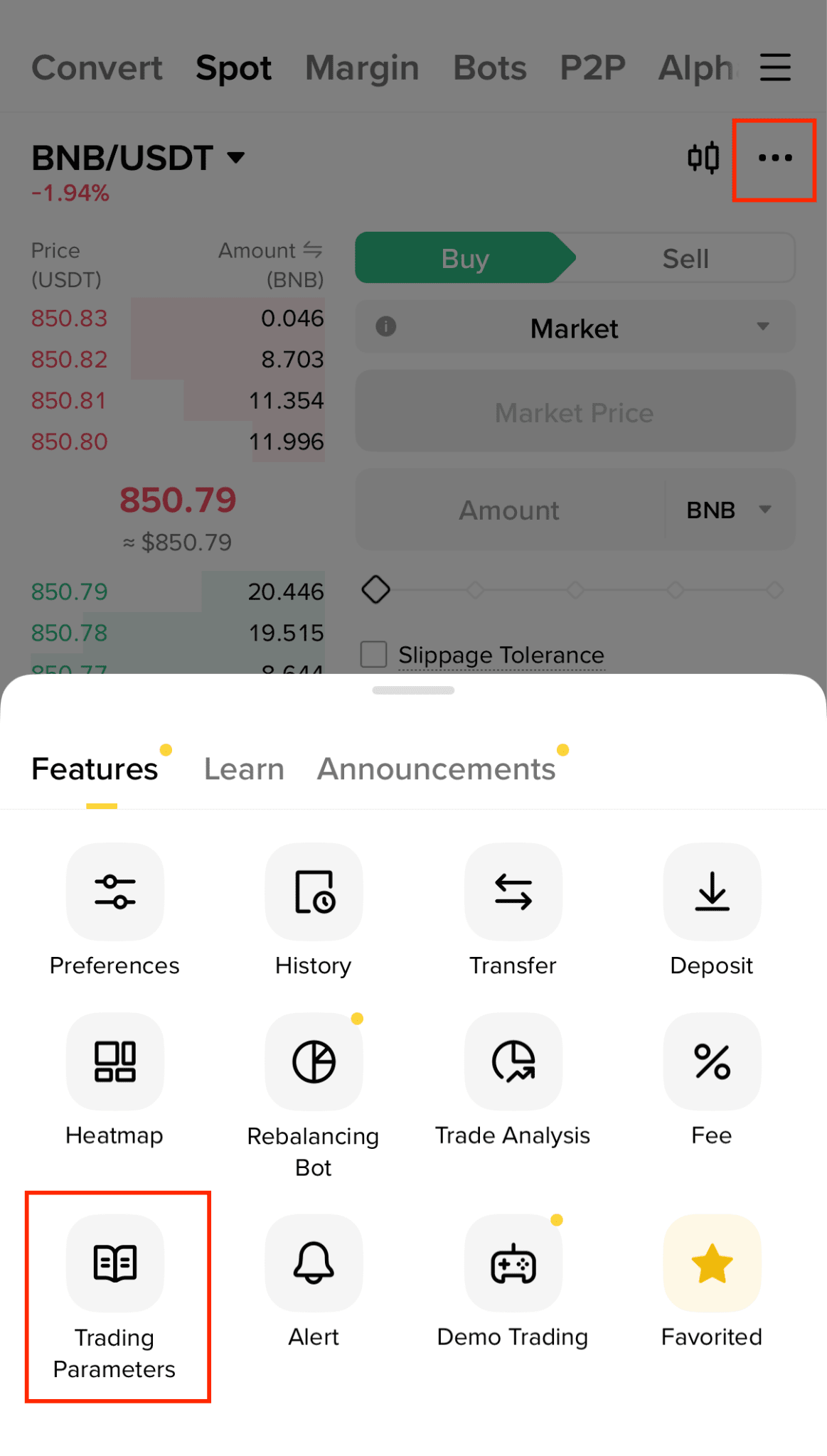The height and width of the screenshot is (1456, 827).
Task: Select the Features tab
Action: [95, 769]
